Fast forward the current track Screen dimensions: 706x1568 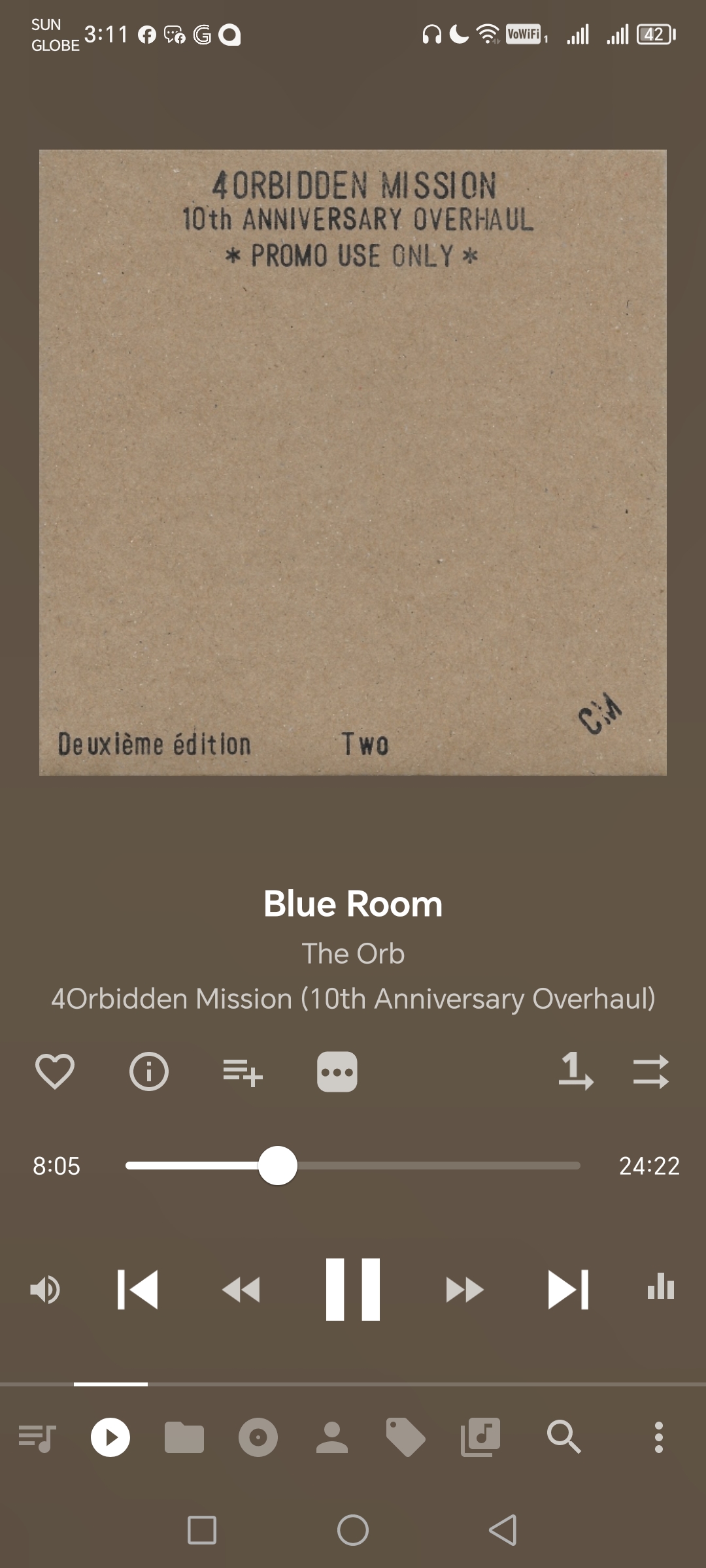pos(464,1290)
